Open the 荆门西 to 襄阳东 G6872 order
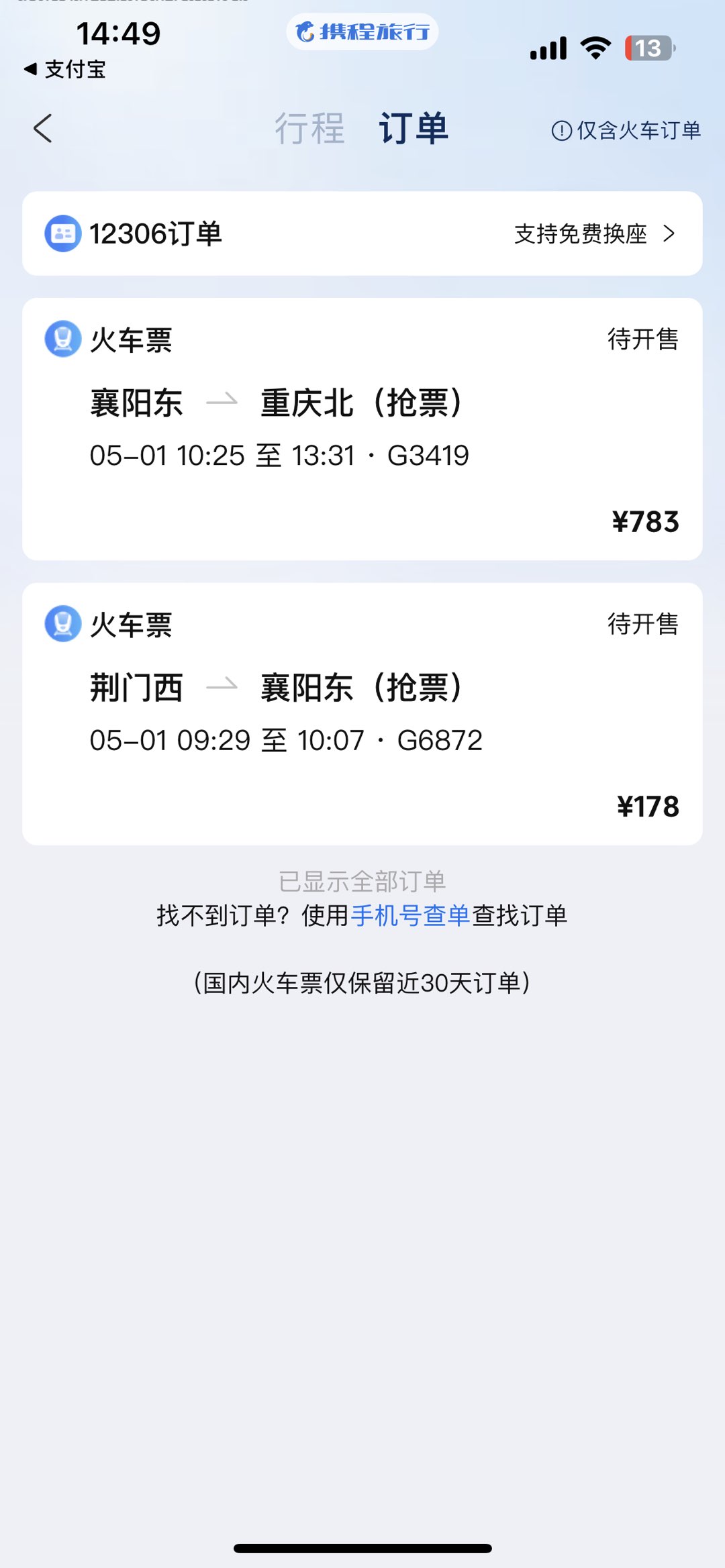The height and width of the screenshot is (1568, 725). tap(362, 713)
